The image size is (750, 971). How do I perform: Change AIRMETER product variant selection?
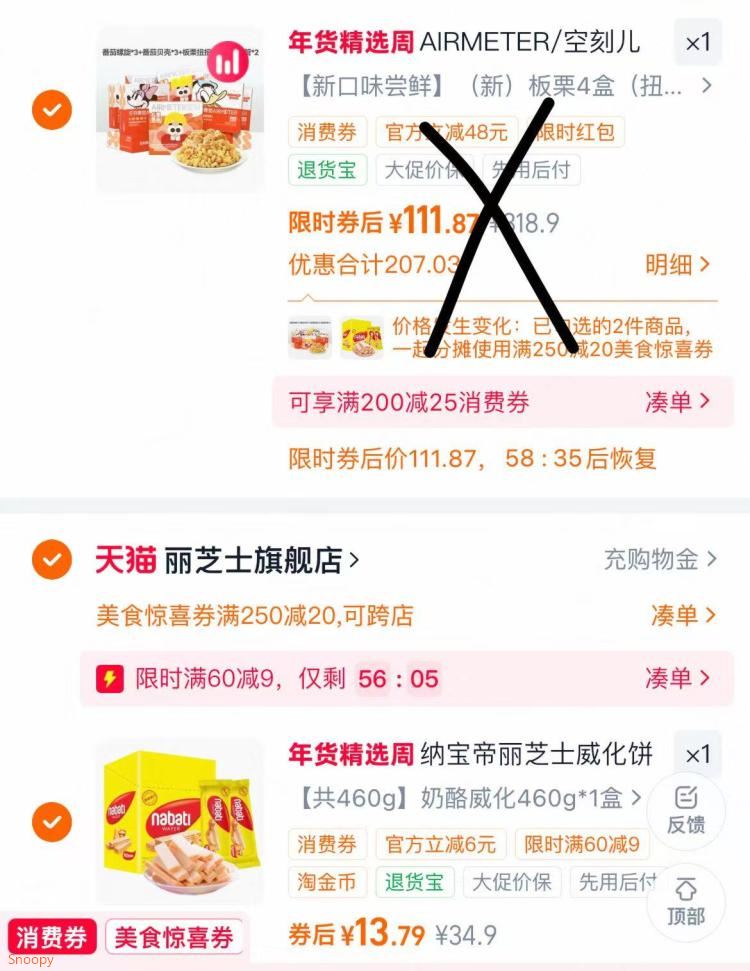point(500,86)
